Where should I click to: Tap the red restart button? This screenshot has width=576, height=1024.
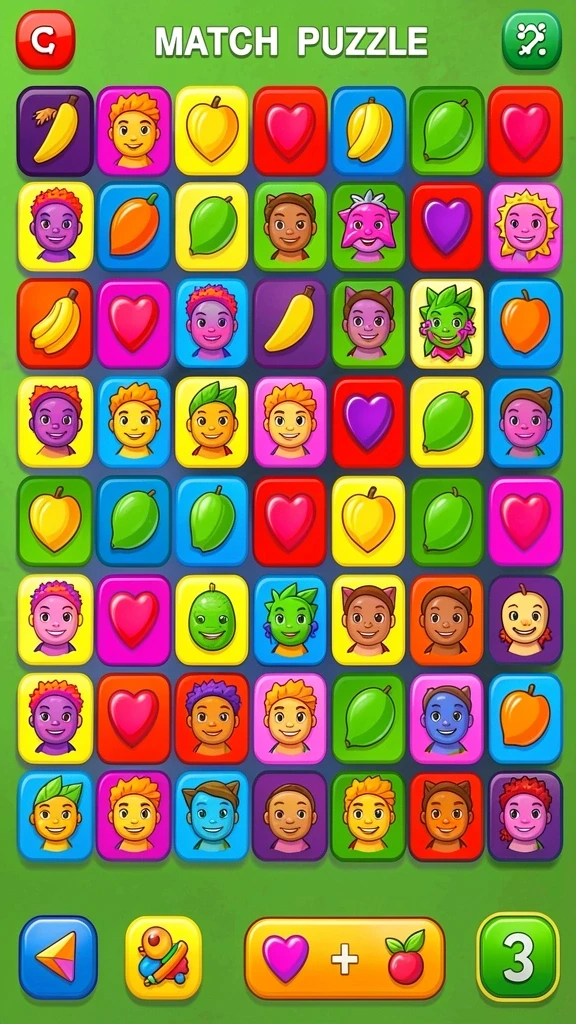(x=45, y=40)
